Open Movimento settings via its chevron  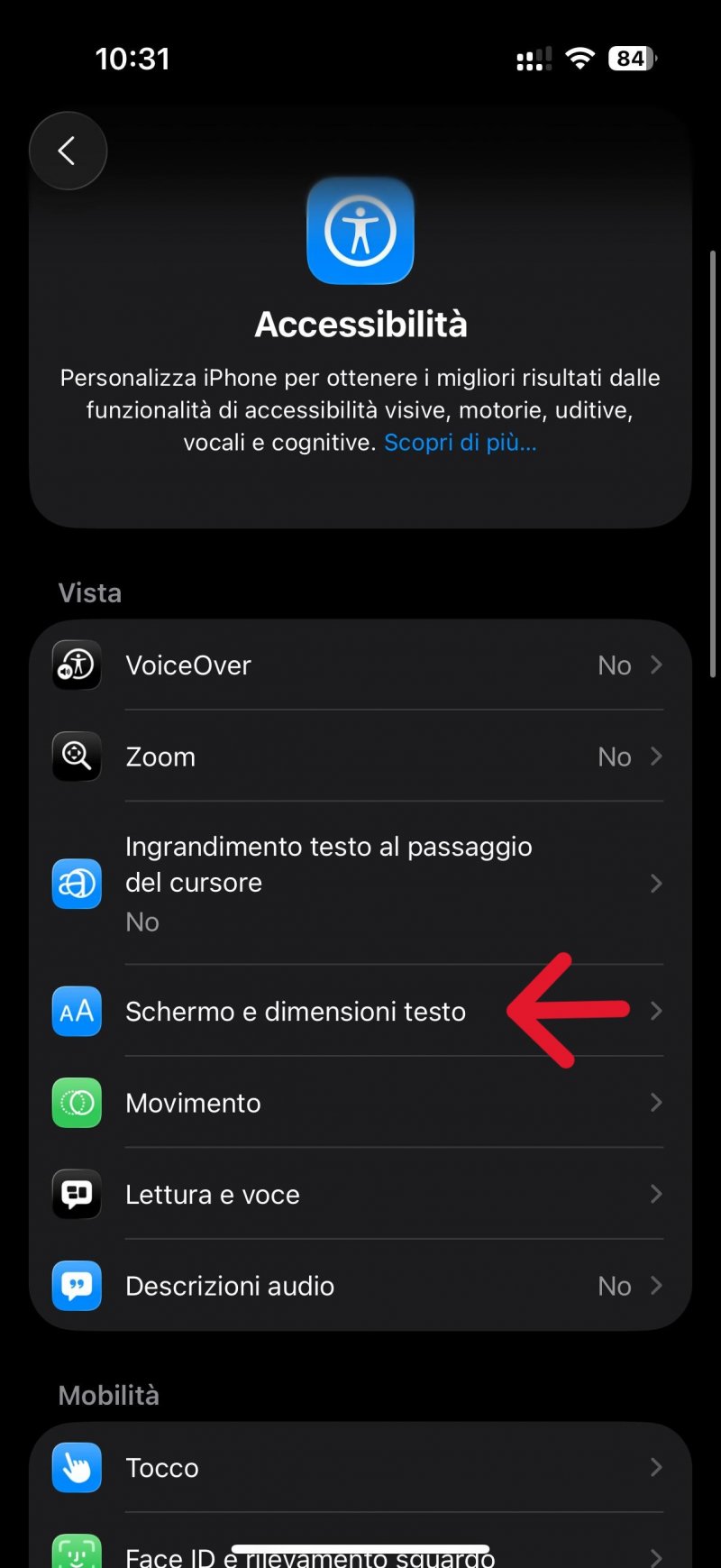click(657, 1103)
